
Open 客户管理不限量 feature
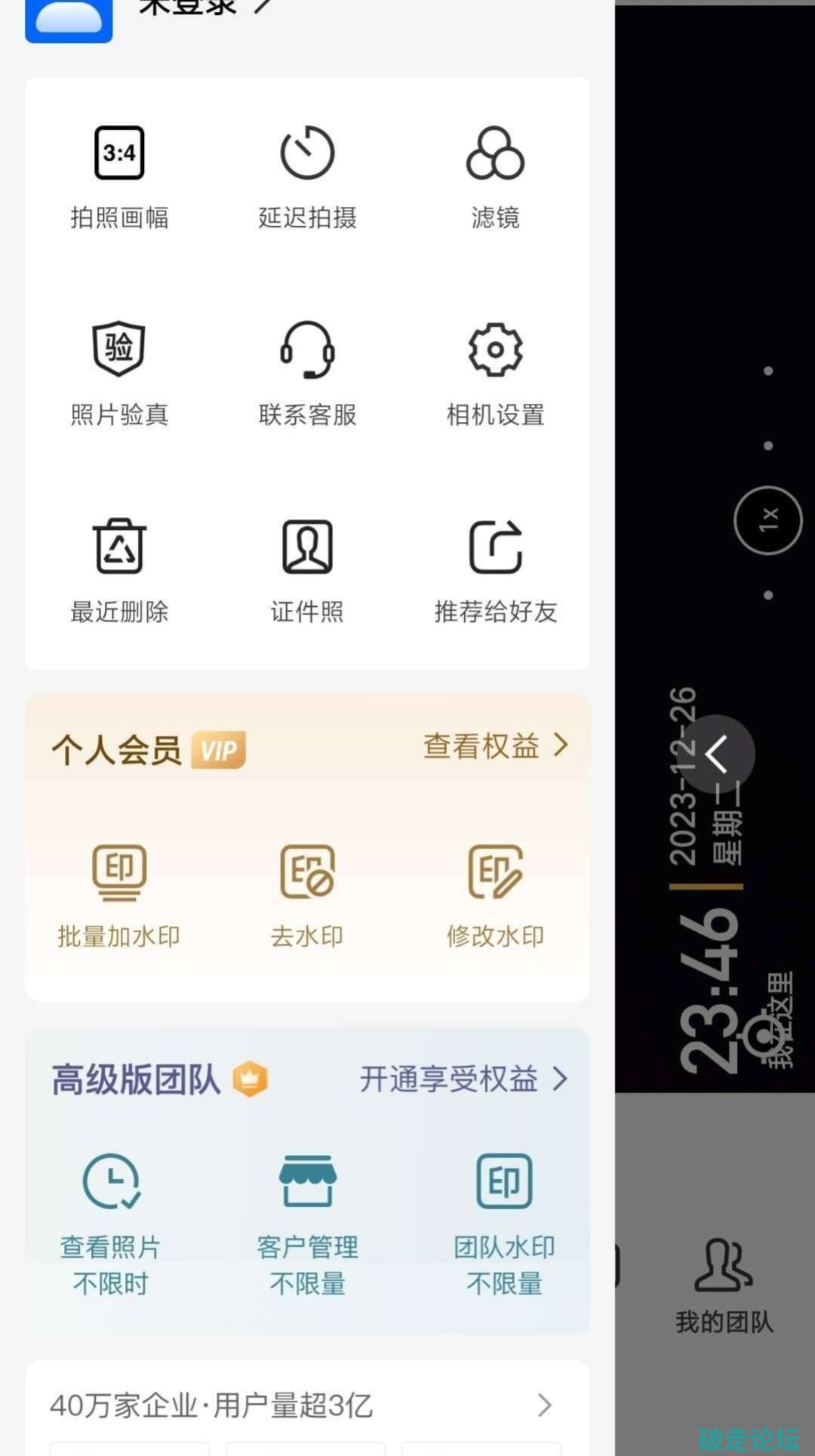click(x=307, y=1223)
